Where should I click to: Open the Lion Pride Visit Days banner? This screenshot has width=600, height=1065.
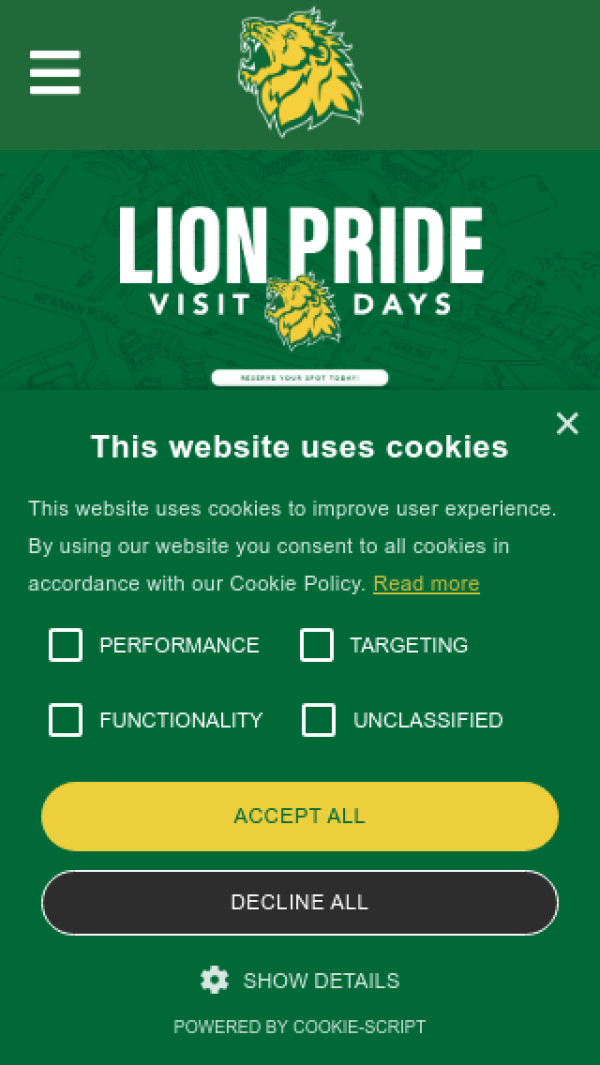click(300, 270)
